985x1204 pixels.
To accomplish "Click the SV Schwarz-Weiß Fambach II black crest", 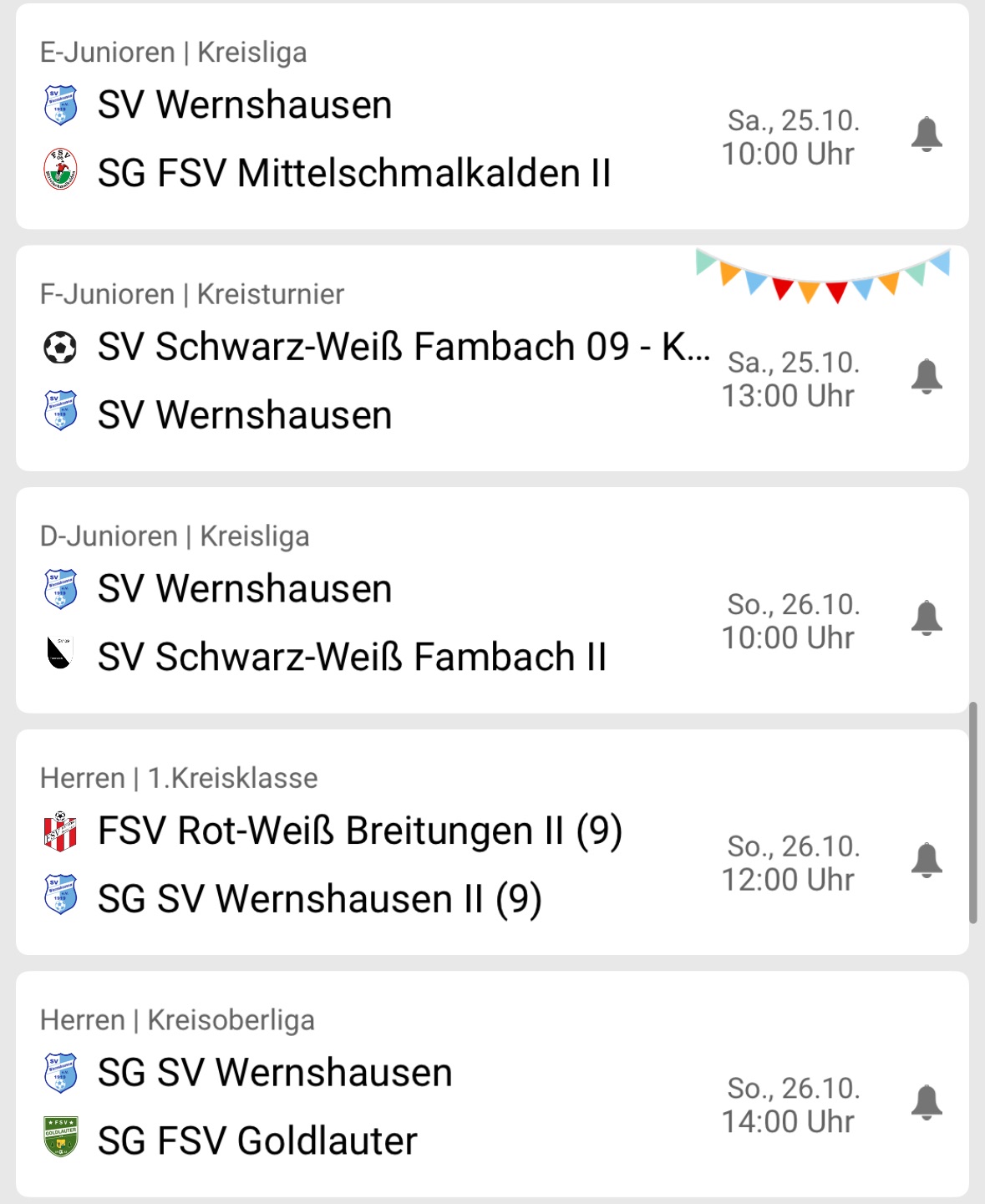I will 58,656.
